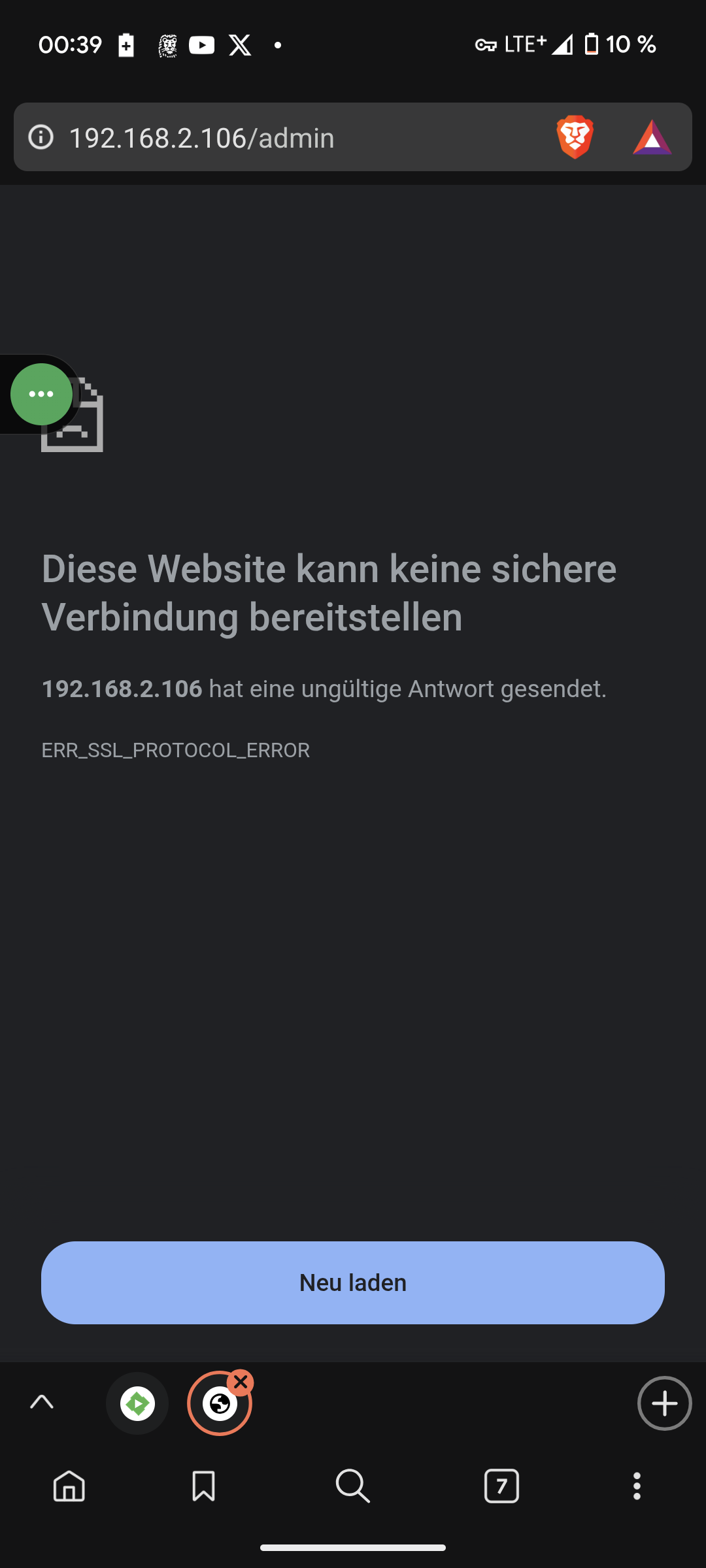Close the current tab with the red X

(x=241, y=1382)
